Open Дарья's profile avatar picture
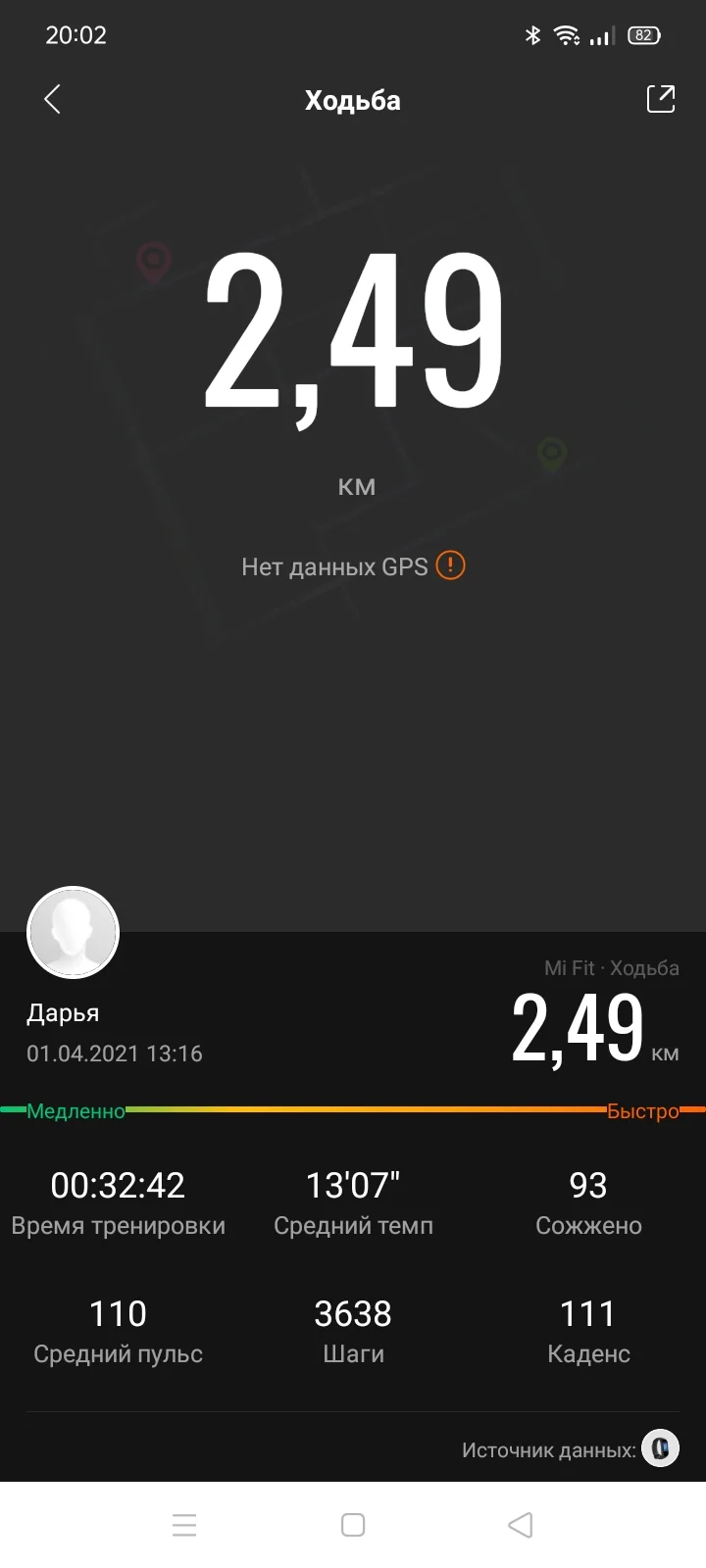The image size is (706, 1568). [73, 932]
